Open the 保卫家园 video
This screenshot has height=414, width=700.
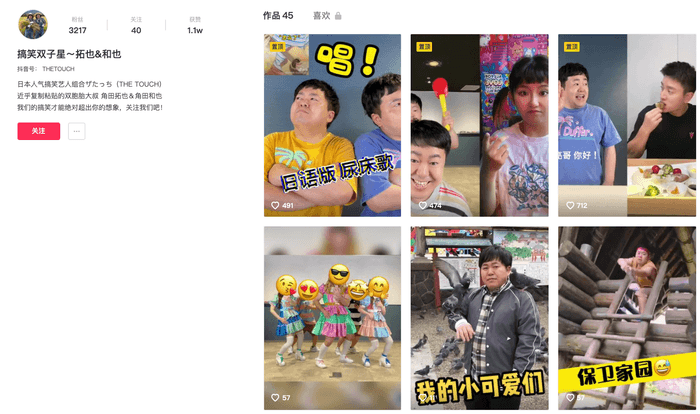(x=626, y=317)
